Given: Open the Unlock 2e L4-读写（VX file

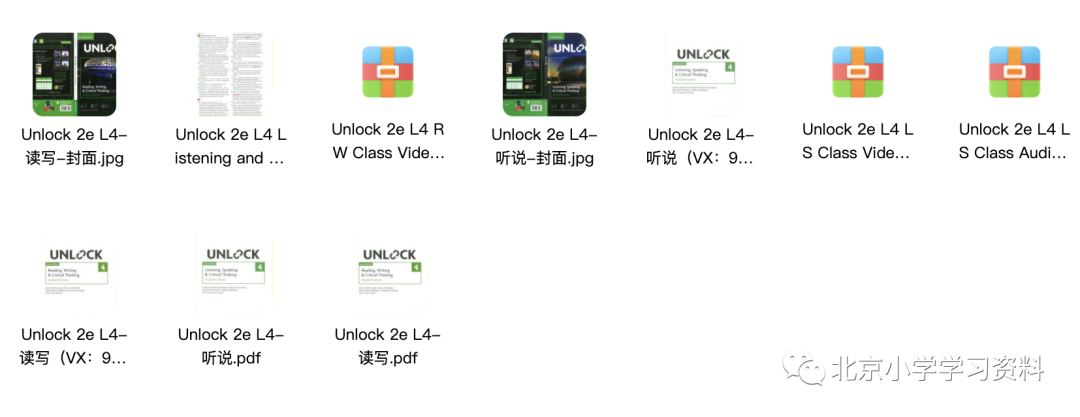Looking at the screenshot, I should pos(74,274).
